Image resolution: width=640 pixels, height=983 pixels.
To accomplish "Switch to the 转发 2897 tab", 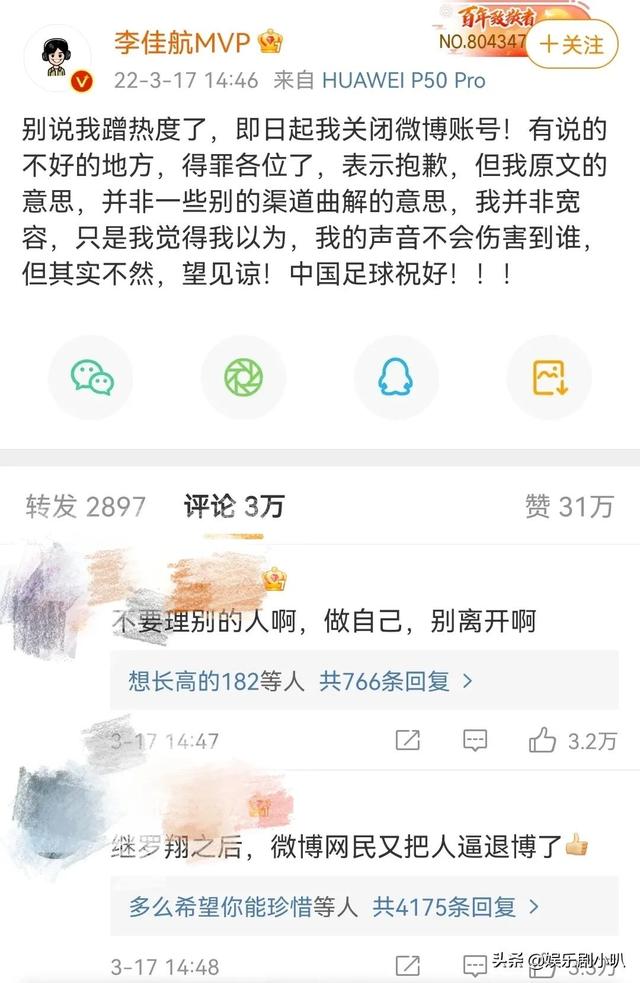I will pos(85,507).
